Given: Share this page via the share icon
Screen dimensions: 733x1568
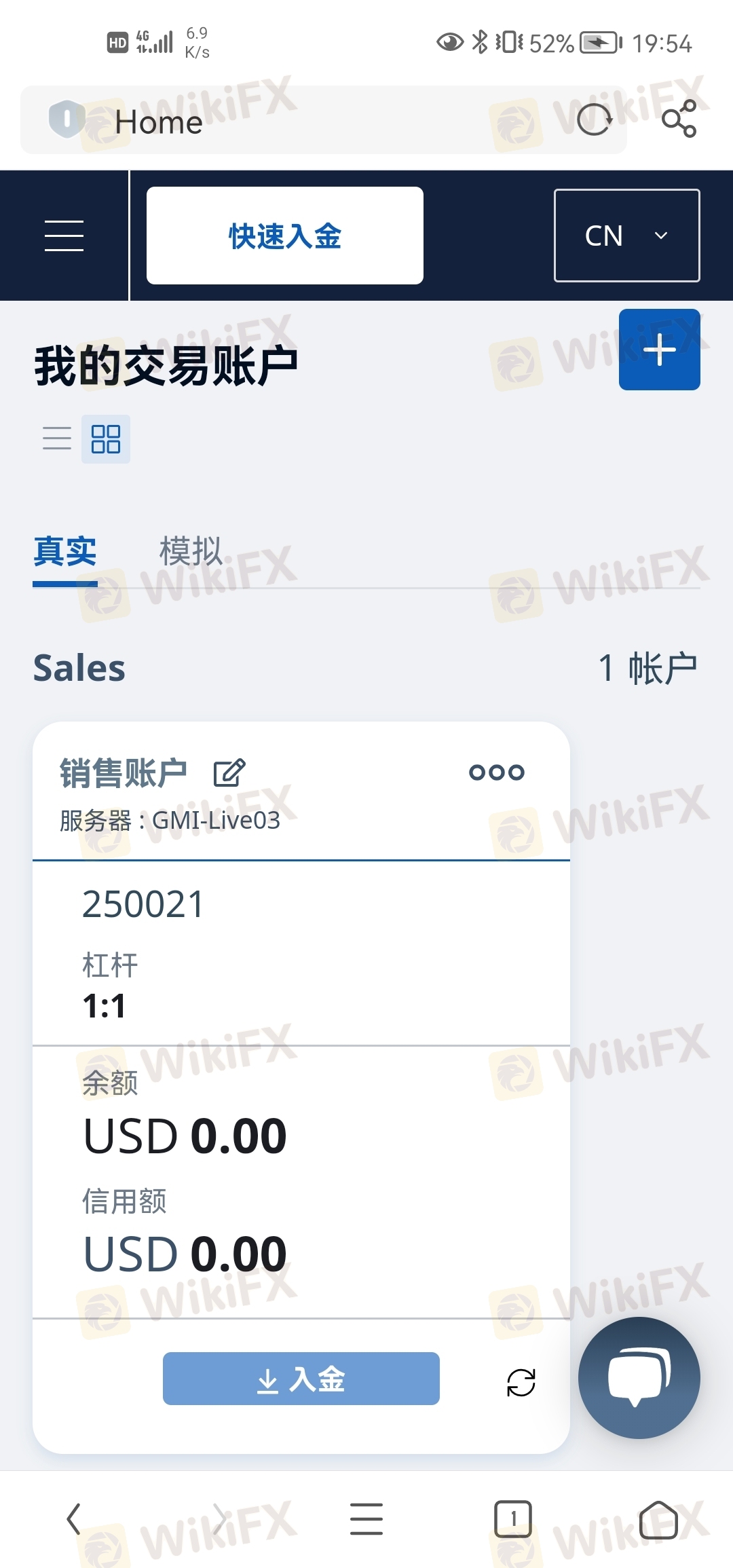Looking at the screenshot, I should tap(679, 119).
